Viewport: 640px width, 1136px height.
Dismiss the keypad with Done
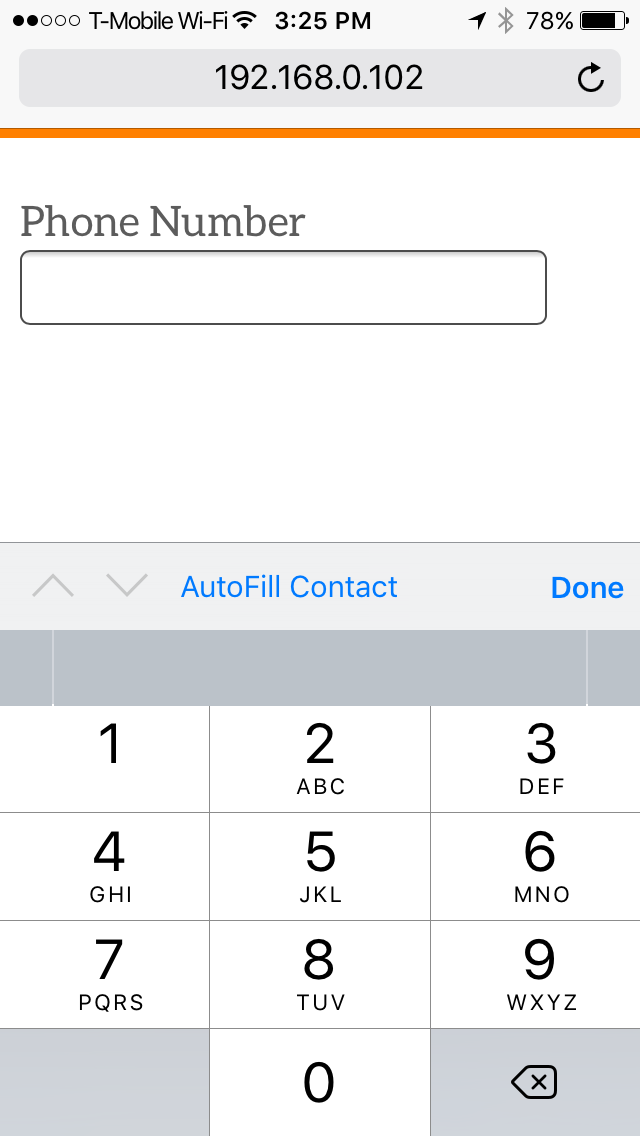587,588
